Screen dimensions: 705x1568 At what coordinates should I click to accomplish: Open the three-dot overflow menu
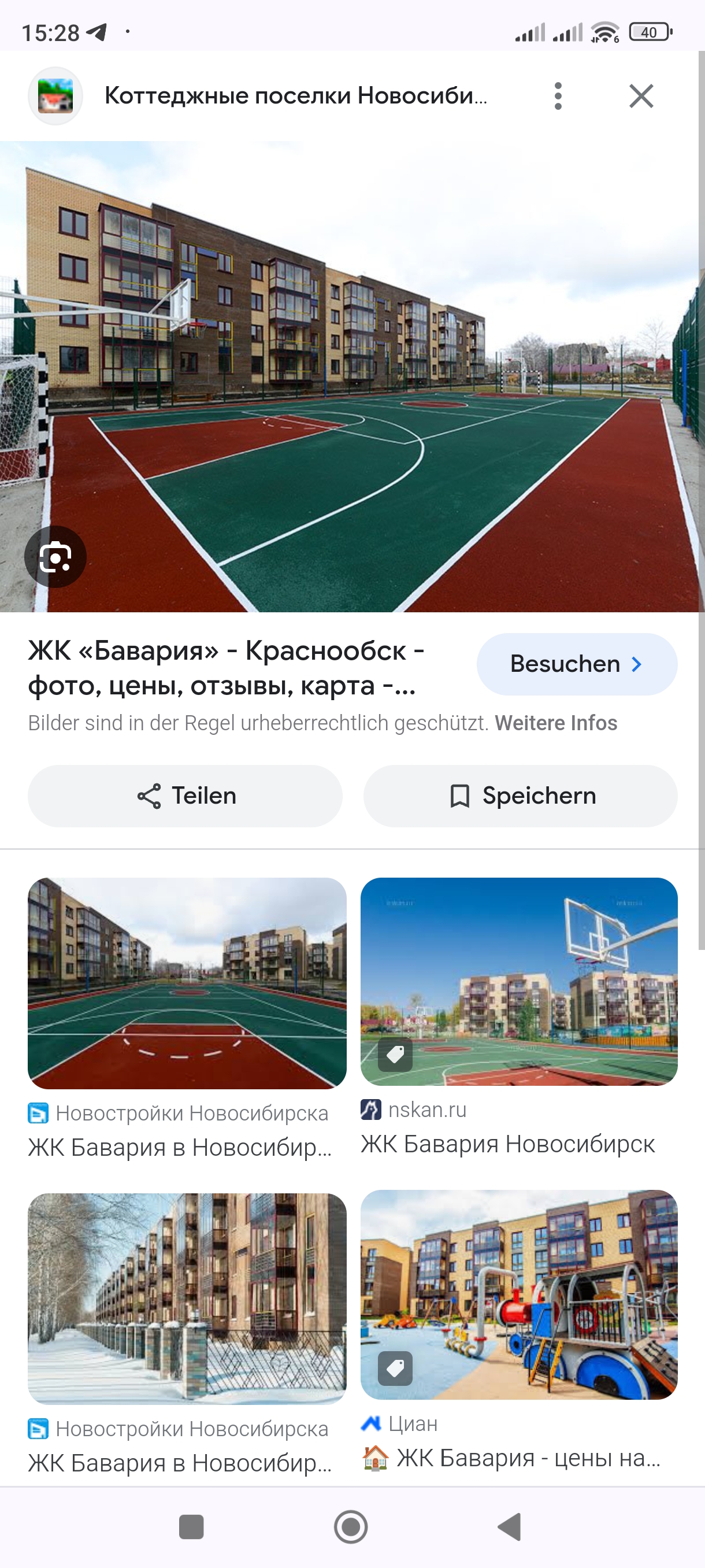[x=558, y=96]
